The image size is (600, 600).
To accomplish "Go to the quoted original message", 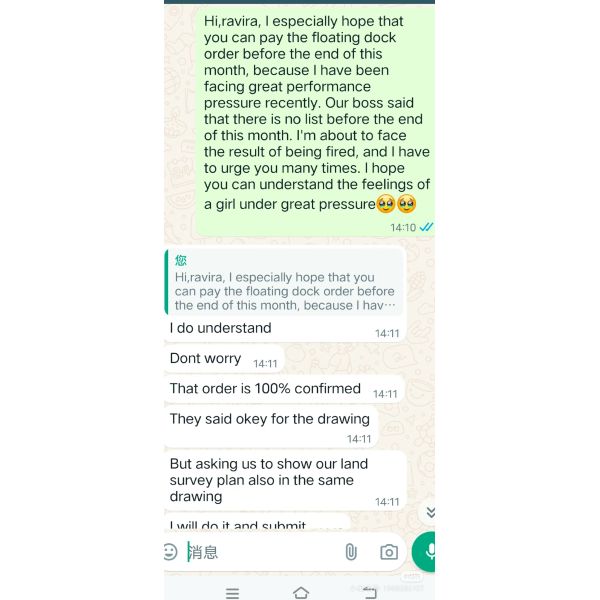I will (x=285, y=284).
